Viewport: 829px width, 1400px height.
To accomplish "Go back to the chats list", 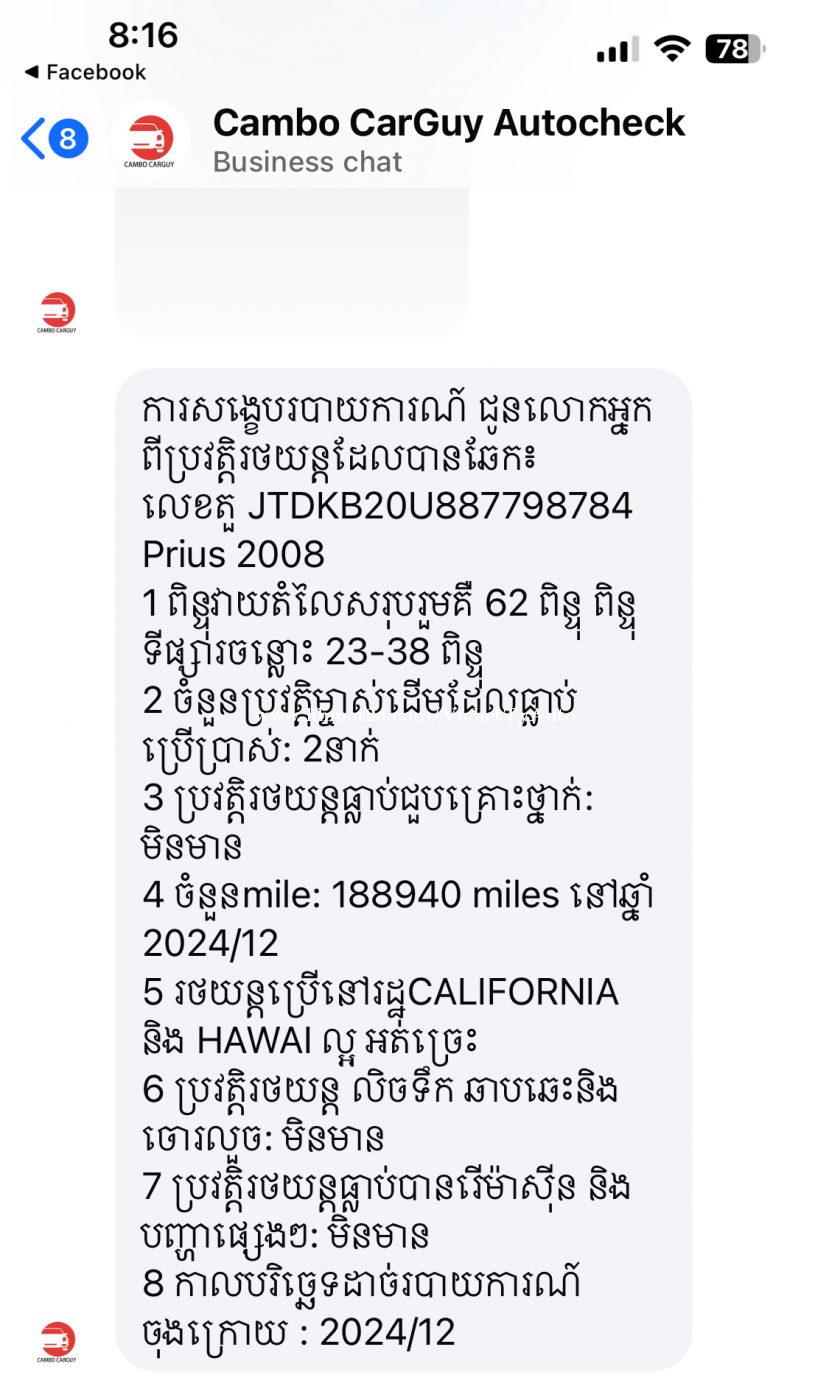I will tap(55, 138).
